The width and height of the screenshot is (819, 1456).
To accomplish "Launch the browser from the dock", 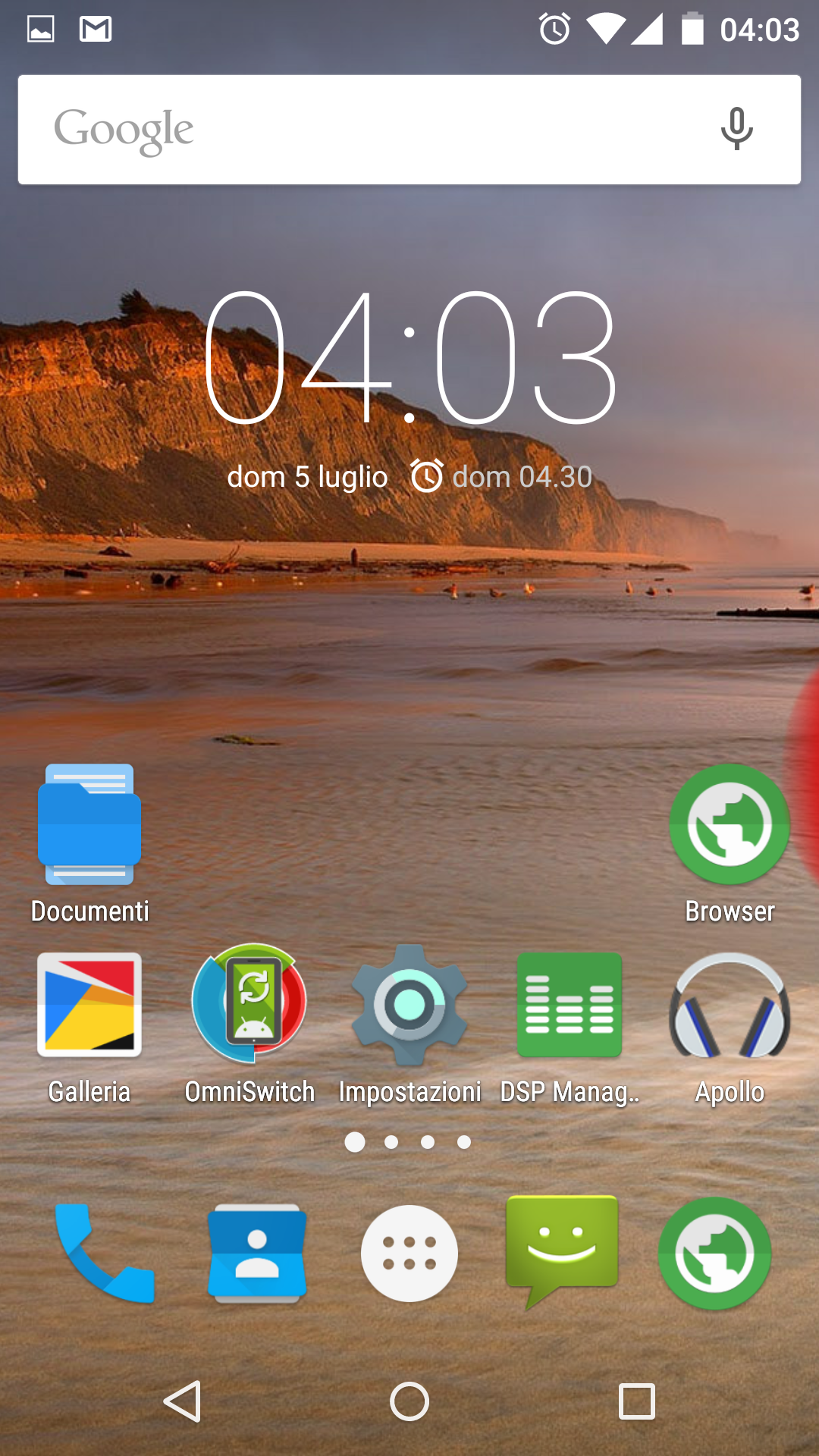I will coord(714,1254).
